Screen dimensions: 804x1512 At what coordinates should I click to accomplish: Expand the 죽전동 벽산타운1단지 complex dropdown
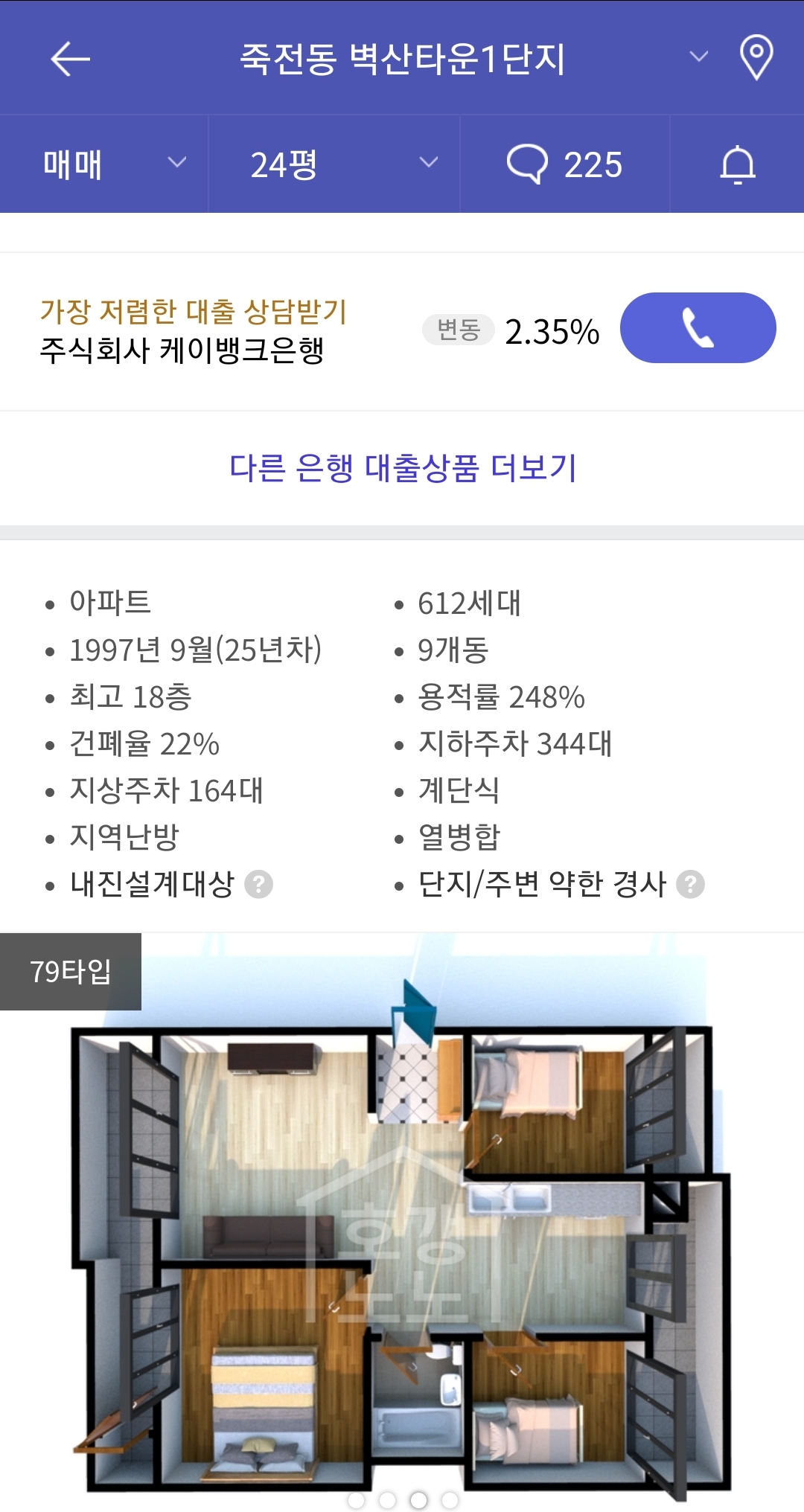coord(698,57)
